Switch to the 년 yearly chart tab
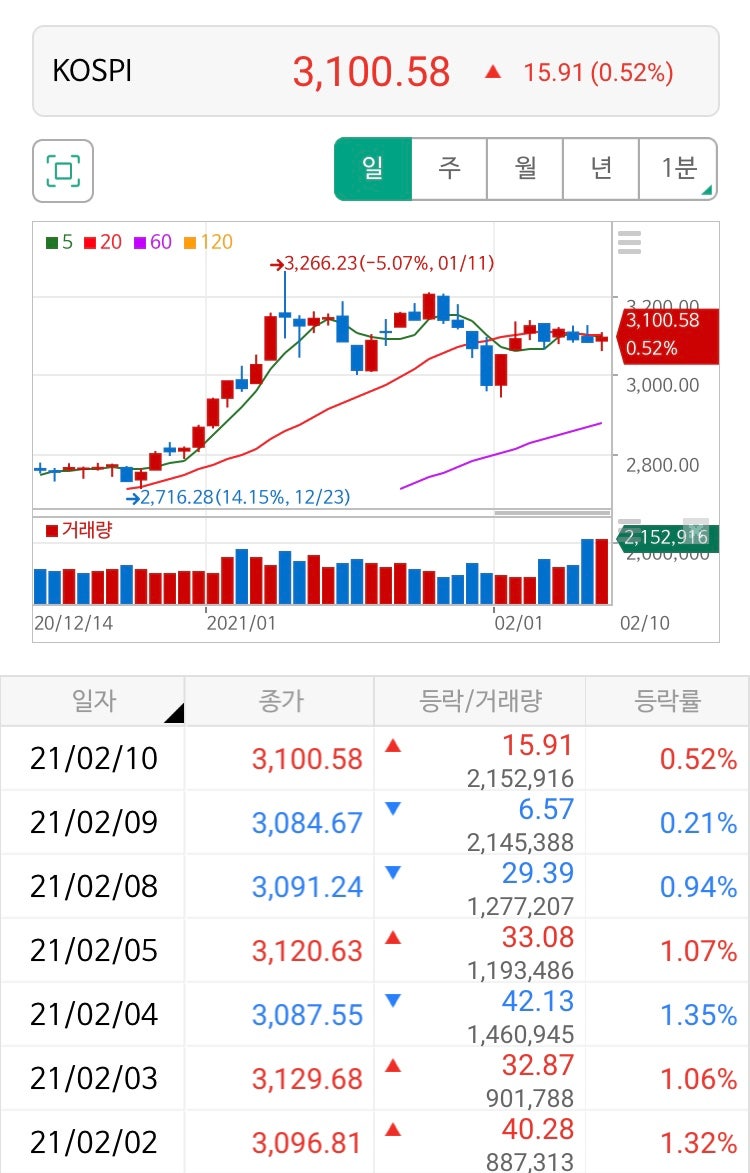The image size is (750, 1173). click(598, 168)
